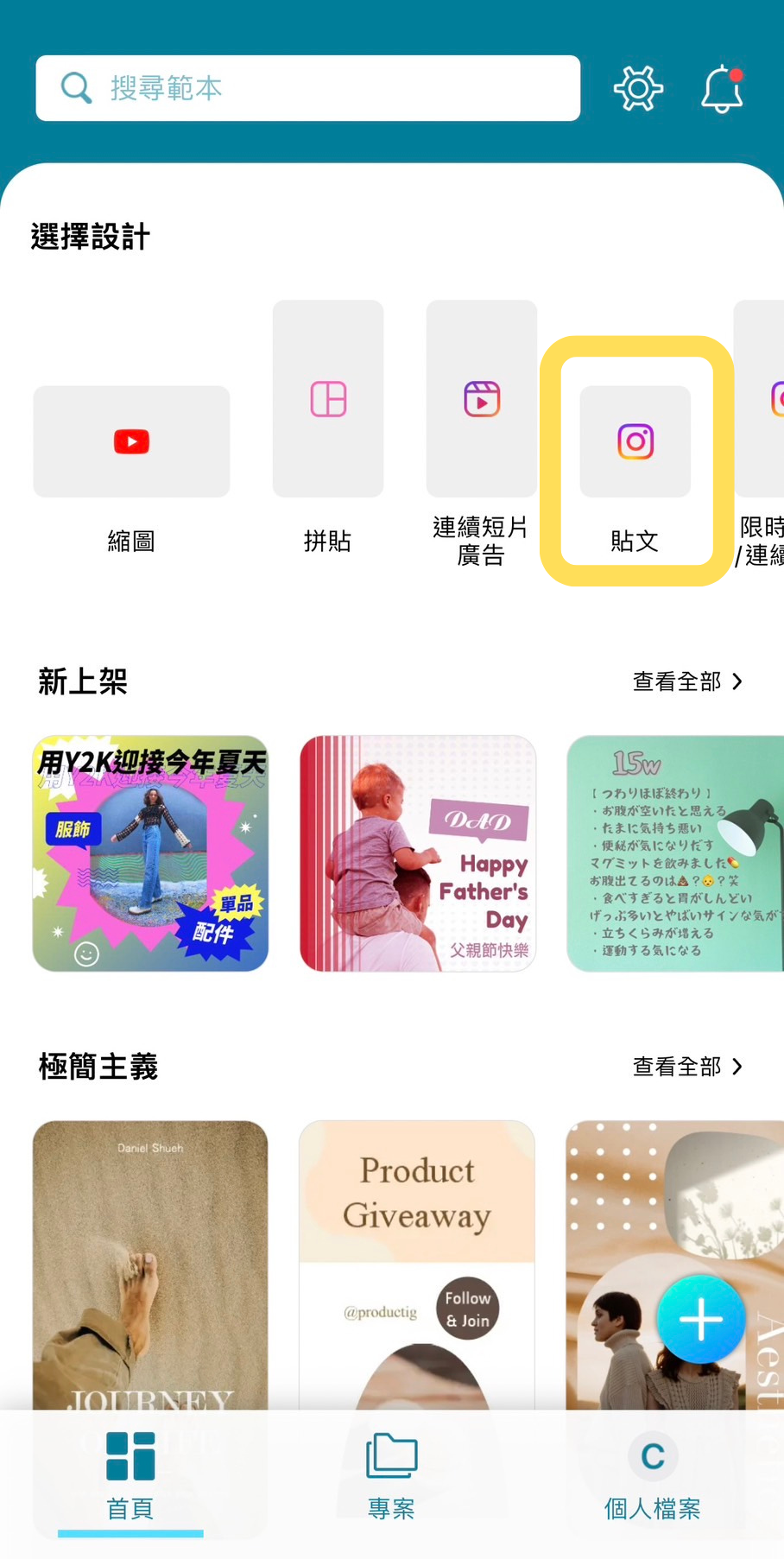Select the YouTube 縮圖 design
Screen dimensions: 784x1559
(x=131, y=441)
